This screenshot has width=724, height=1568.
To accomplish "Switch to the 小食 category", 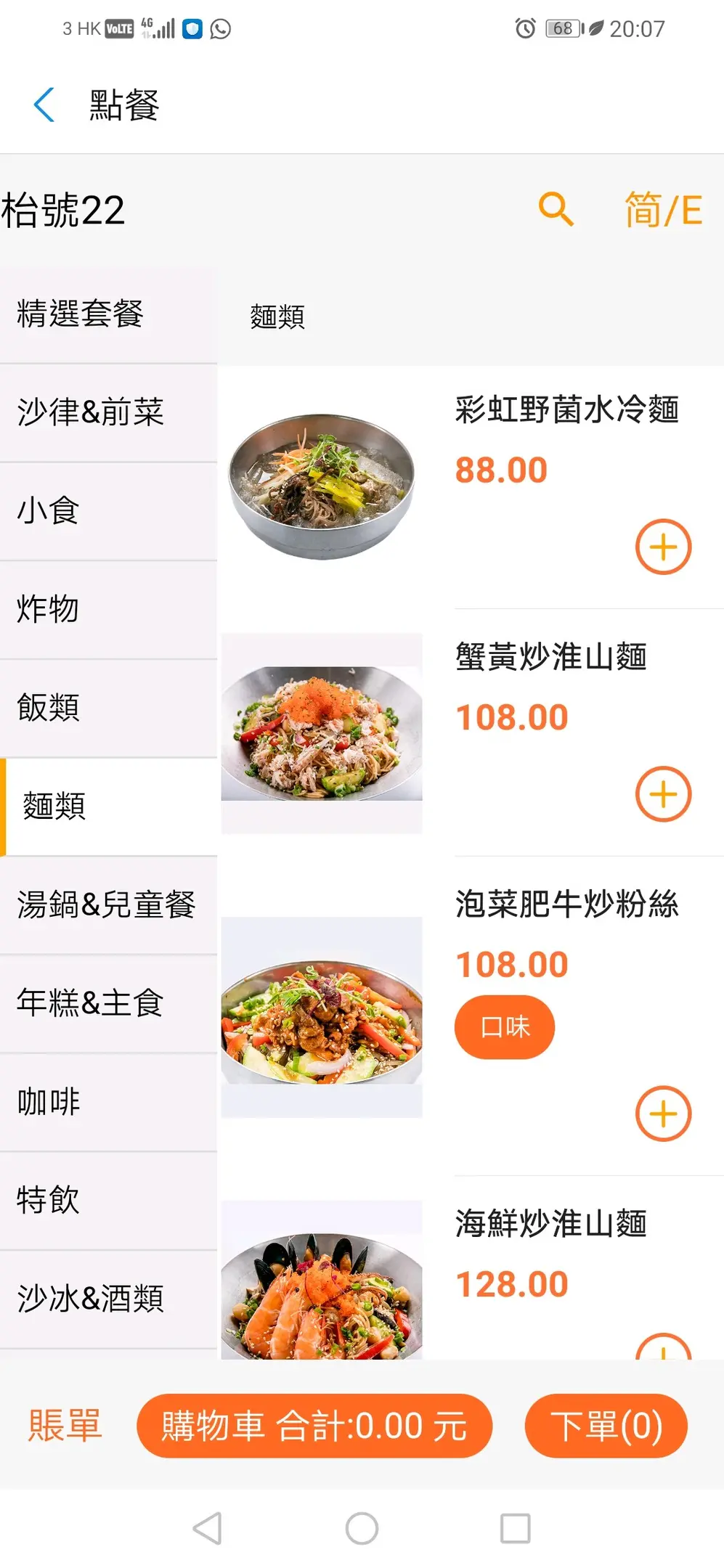I will (108, 511).
